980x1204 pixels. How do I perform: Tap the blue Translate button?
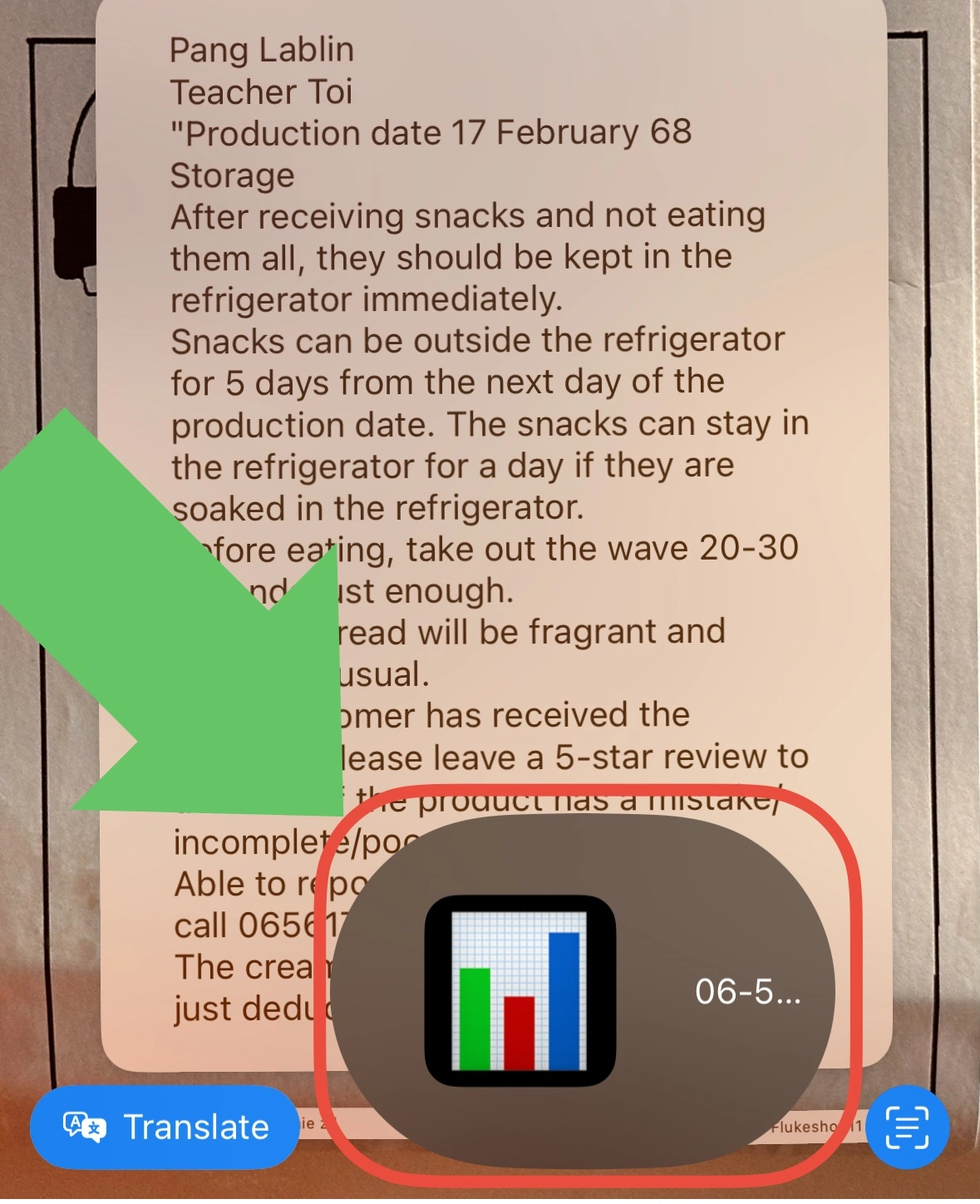[x=165, y=1128]
